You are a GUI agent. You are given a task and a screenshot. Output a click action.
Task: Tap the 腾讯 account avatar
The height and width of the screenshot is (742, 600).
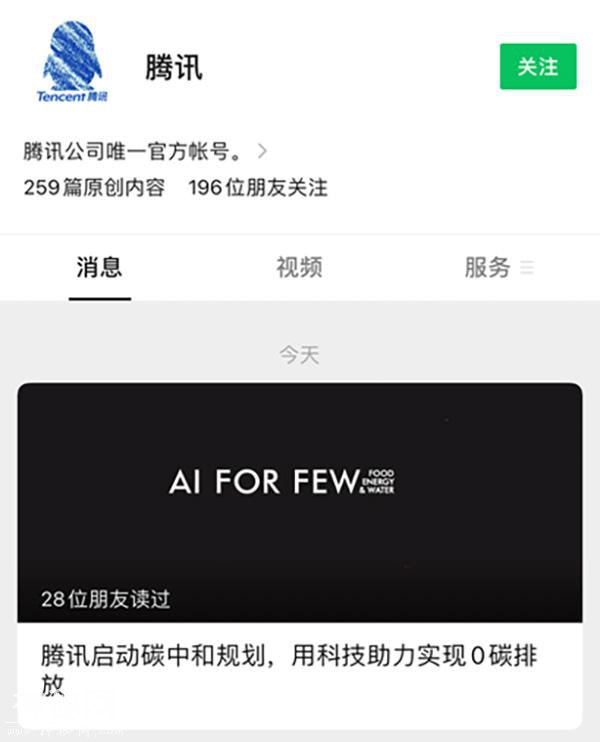72,64
